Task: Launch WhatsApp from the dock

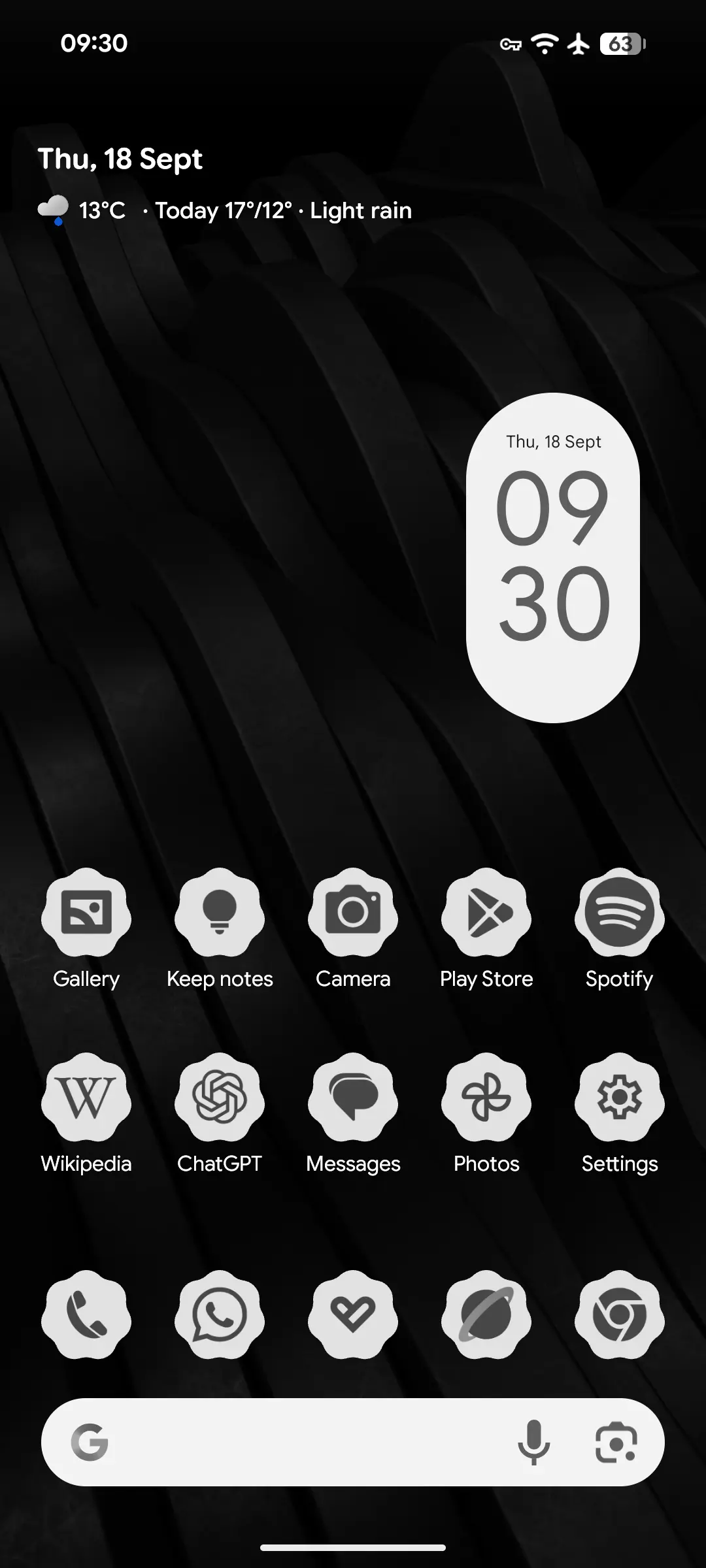Action: pos(220,1315)
